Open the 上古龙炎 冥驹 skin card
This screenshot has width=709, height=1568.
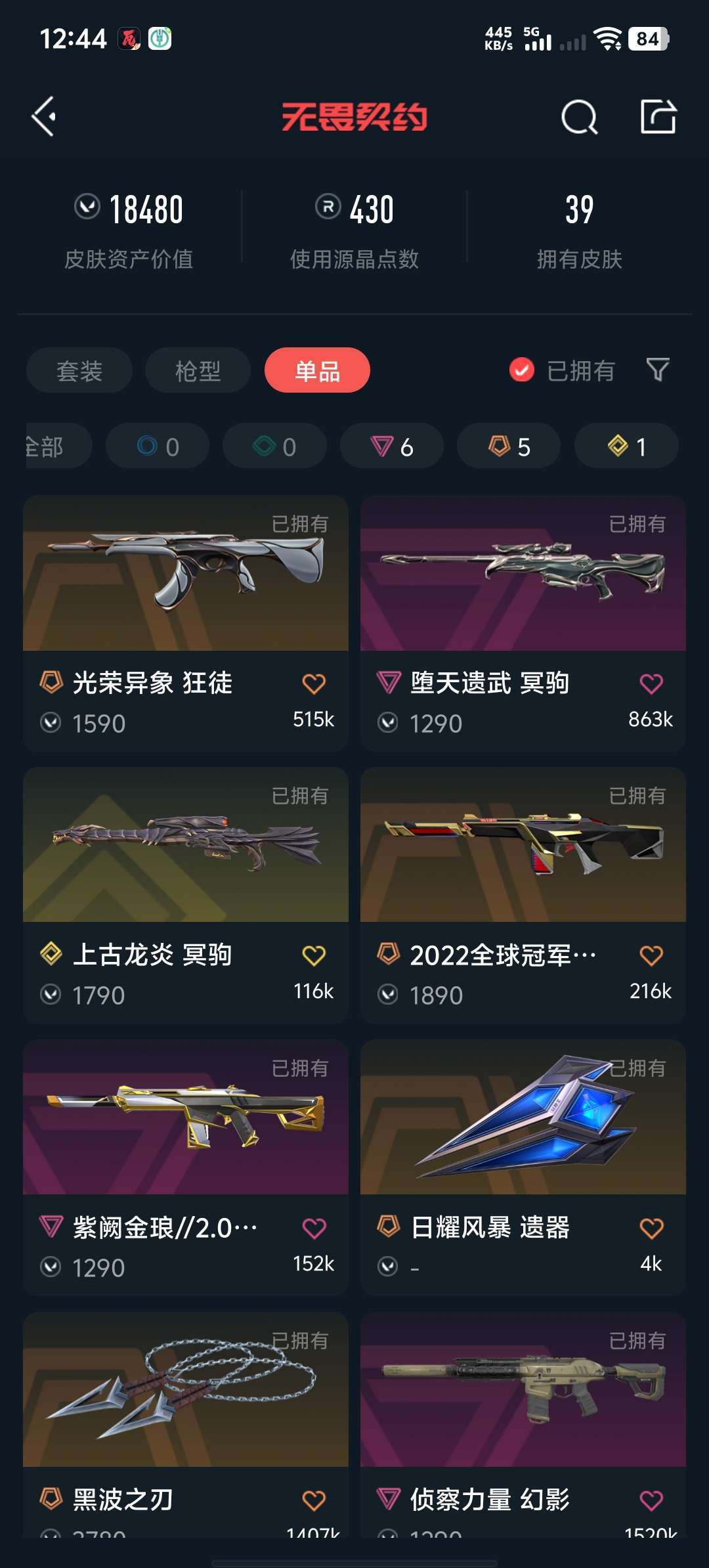[x=186, y=854]
